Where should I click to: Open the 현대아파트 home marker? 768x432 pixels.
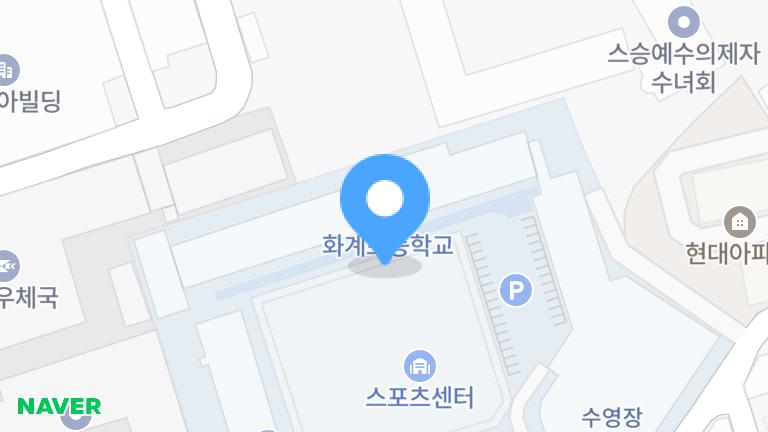coord(740,221)
